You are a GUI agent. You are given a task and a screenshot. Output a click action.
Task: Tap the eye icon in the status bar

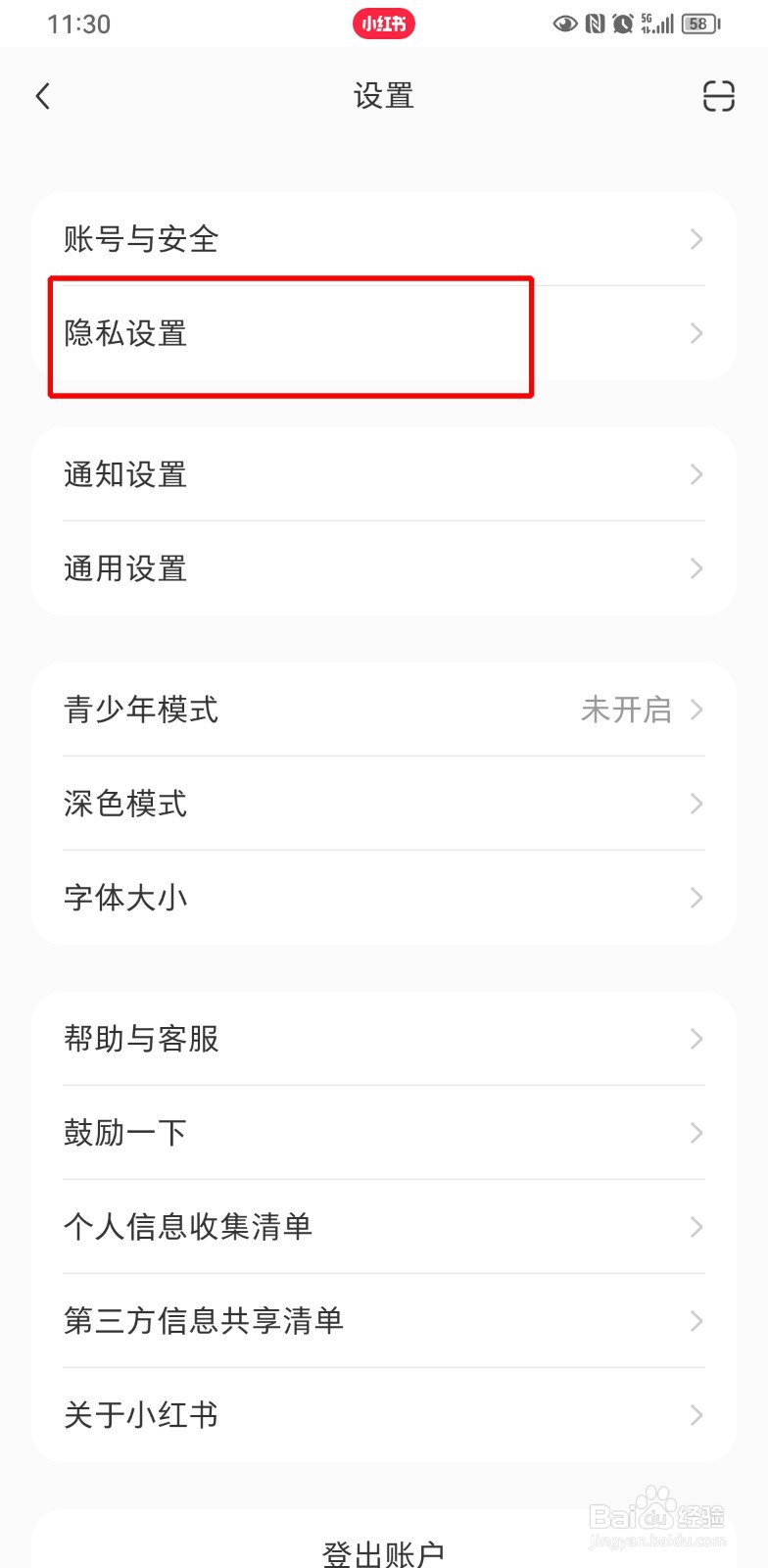(x=565, y=24)
